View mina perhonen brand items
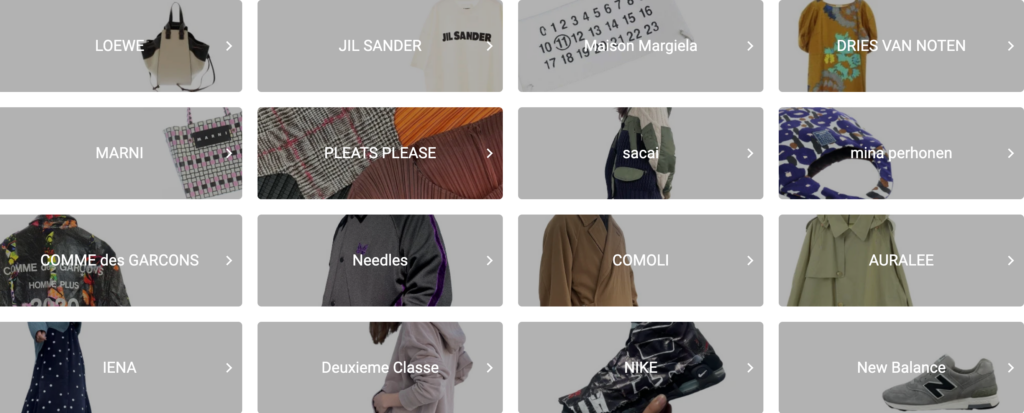Image resolution: width=1024 pixels, height=413 pixels. point(900,153)
